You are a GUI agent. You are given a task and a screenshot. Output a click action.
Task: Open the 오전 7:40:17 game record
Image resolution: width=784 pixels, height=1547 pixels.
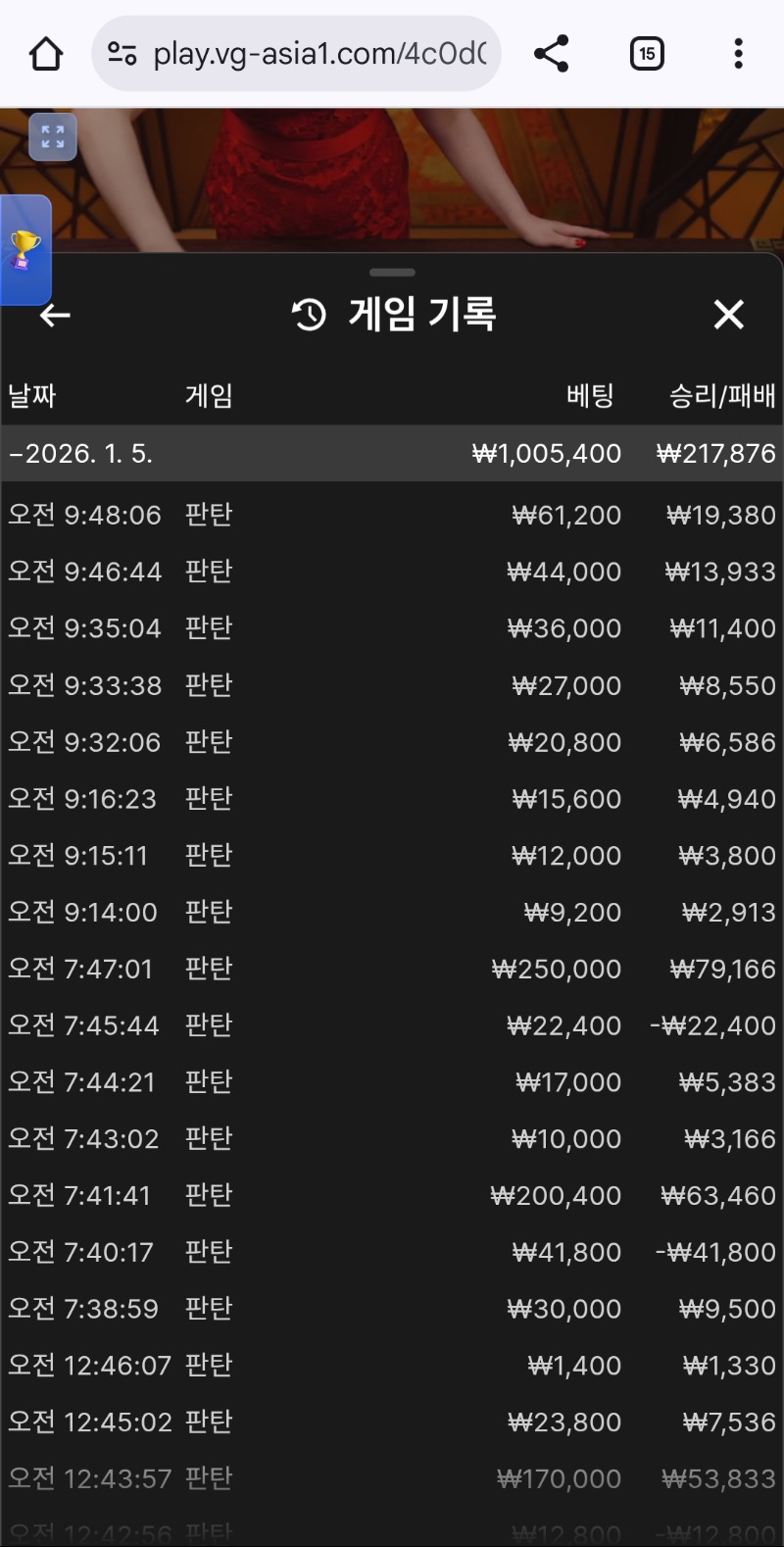click(x=392, y=1252)
